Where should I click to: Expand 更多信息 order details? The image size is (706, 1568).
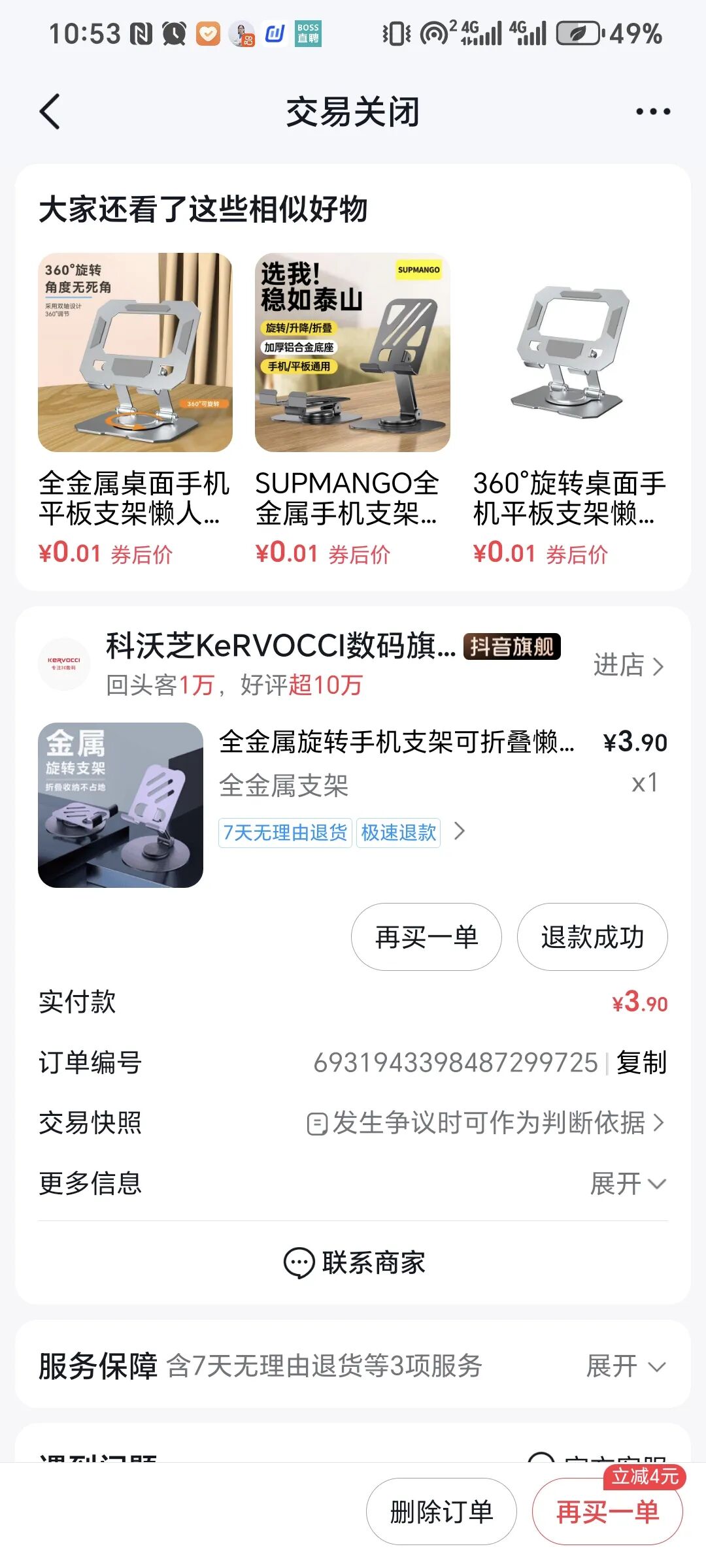tap(628, 1183)
